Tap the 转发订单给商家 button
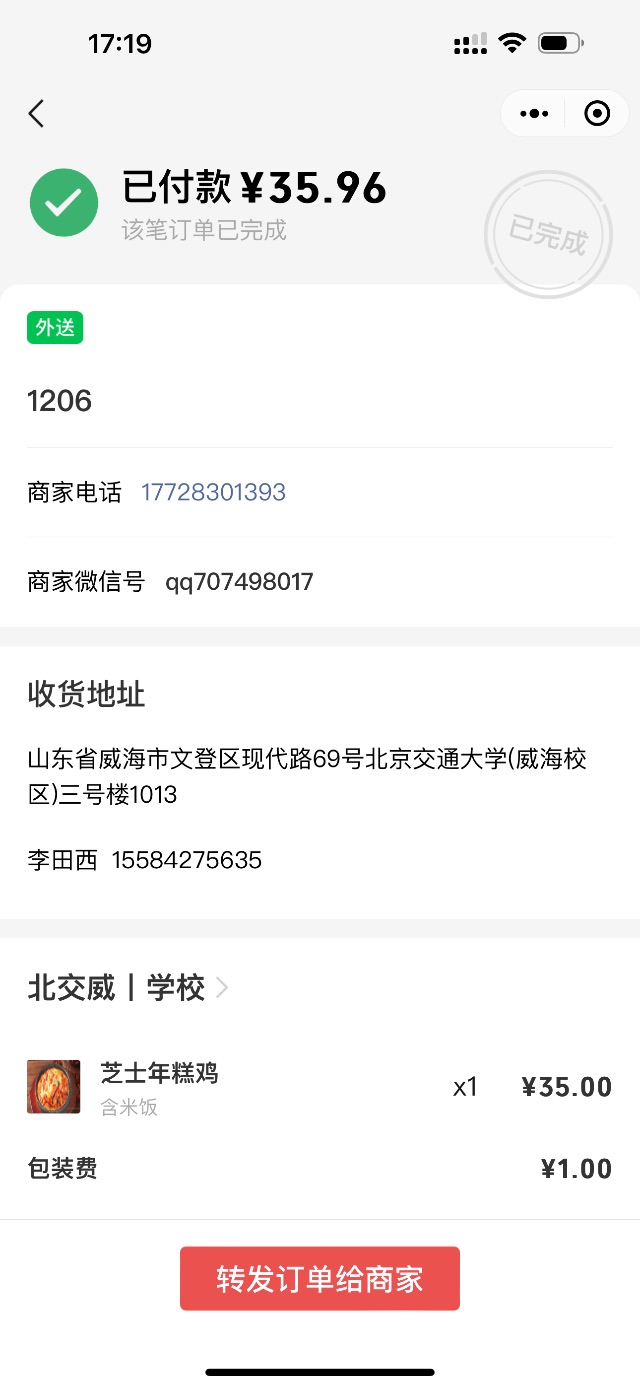Viewport: 640px width, 1388px height. point(320,1278)
